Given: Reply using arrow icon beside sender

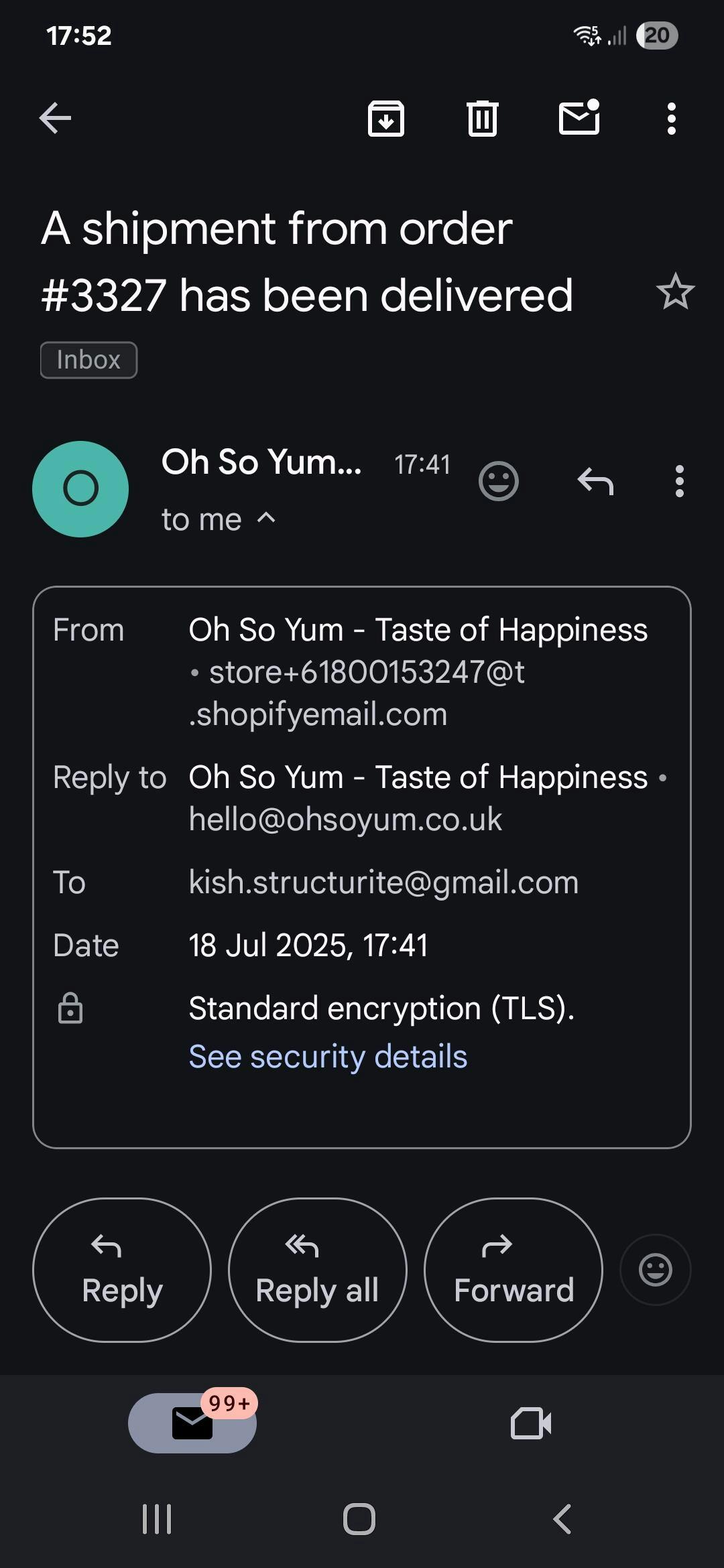Looking at the screenshot, I should (x=595, y=481).
